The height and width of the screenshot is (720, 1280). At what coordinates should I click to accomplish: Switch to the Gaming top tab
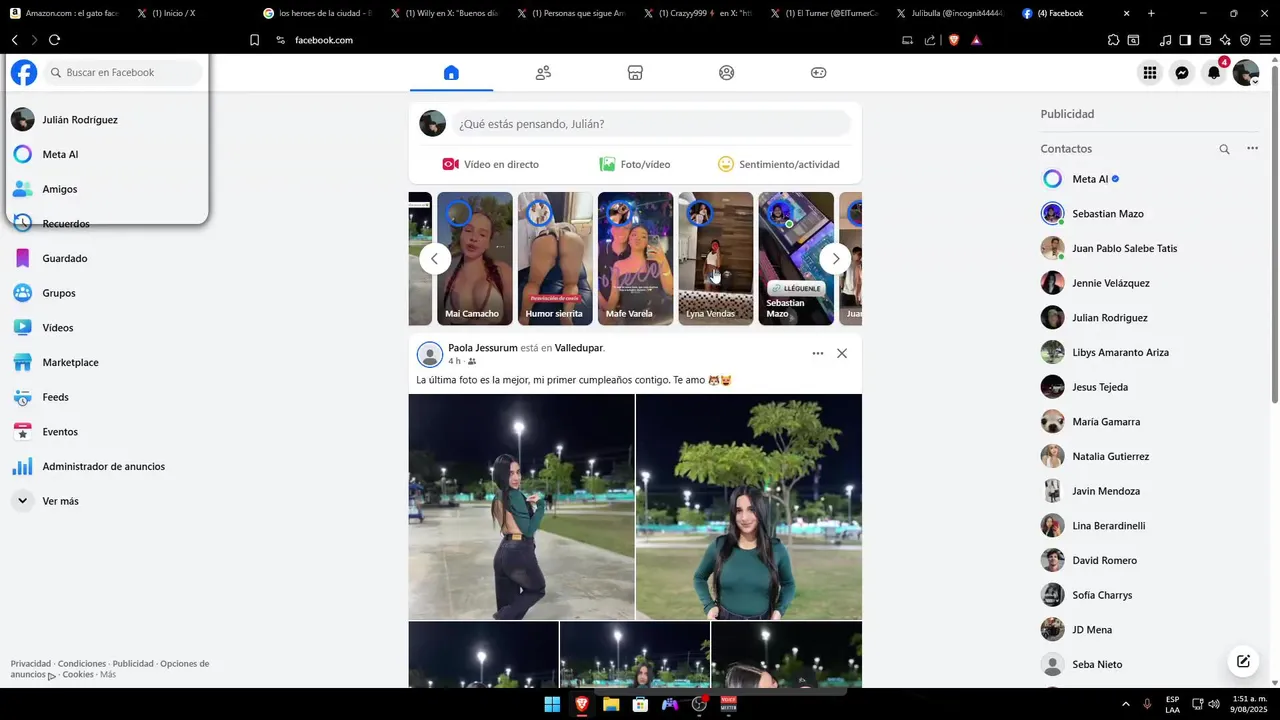(818, 73)
